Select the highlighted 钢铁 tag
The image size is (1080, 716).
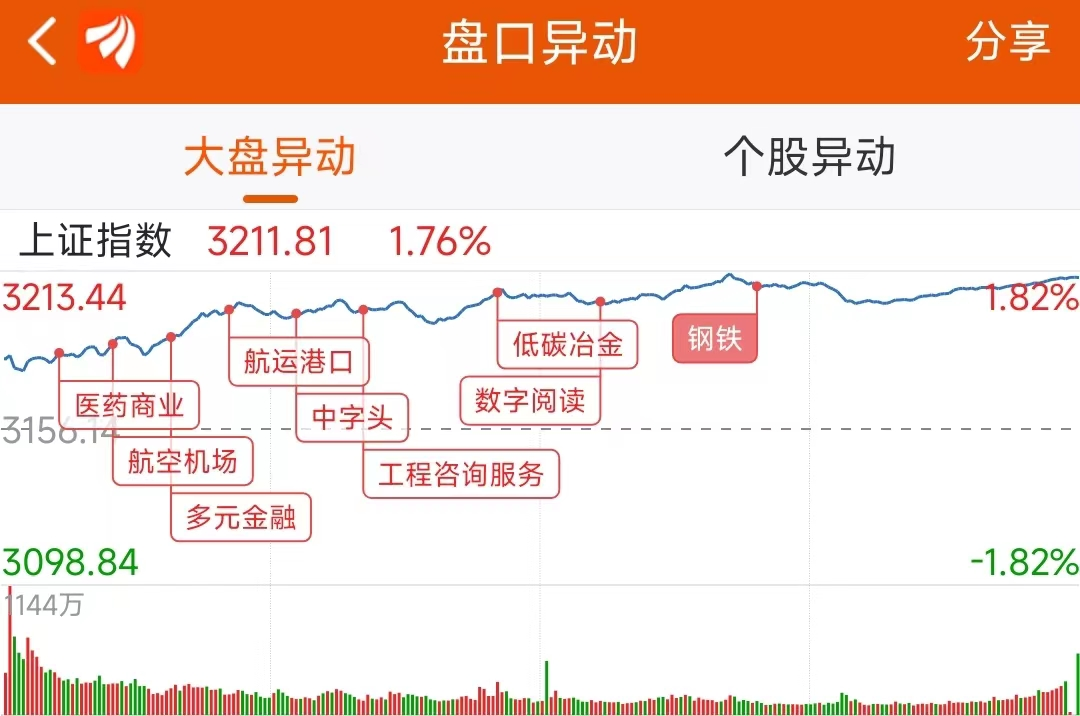tap(715, 339)
